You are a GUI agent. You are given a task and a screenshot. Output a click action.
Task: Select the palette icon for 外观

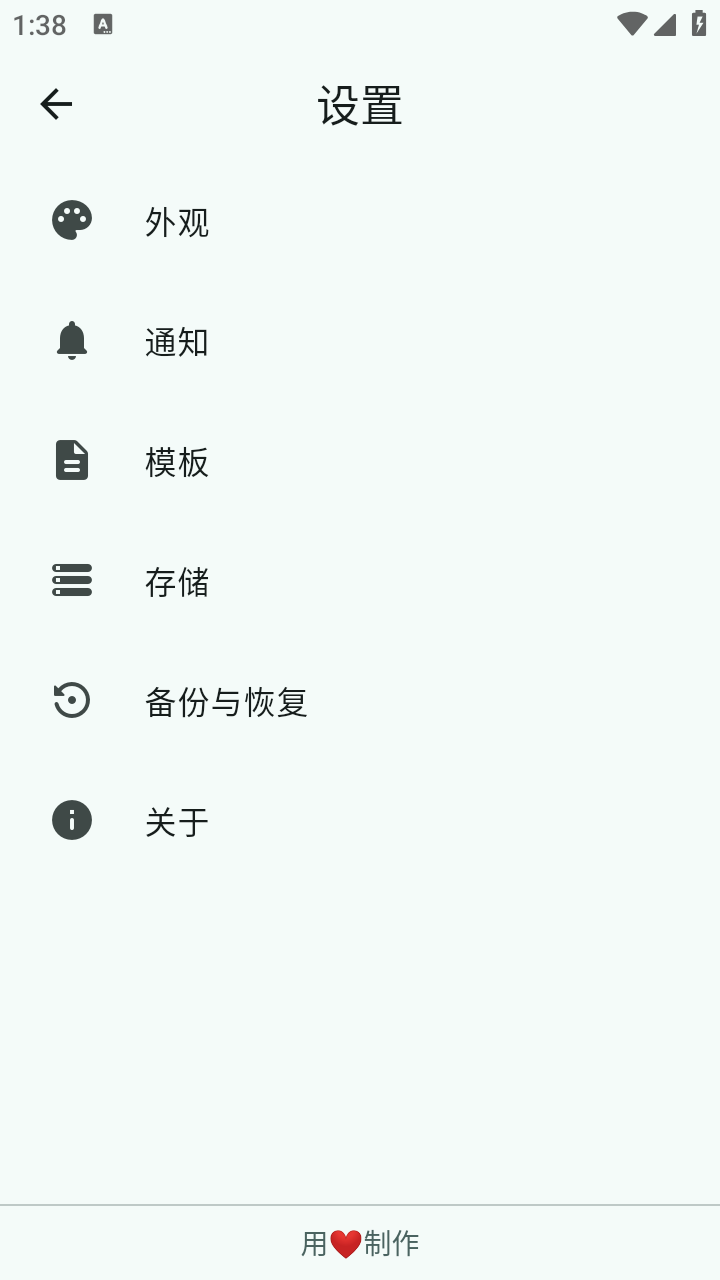(71, 219)
